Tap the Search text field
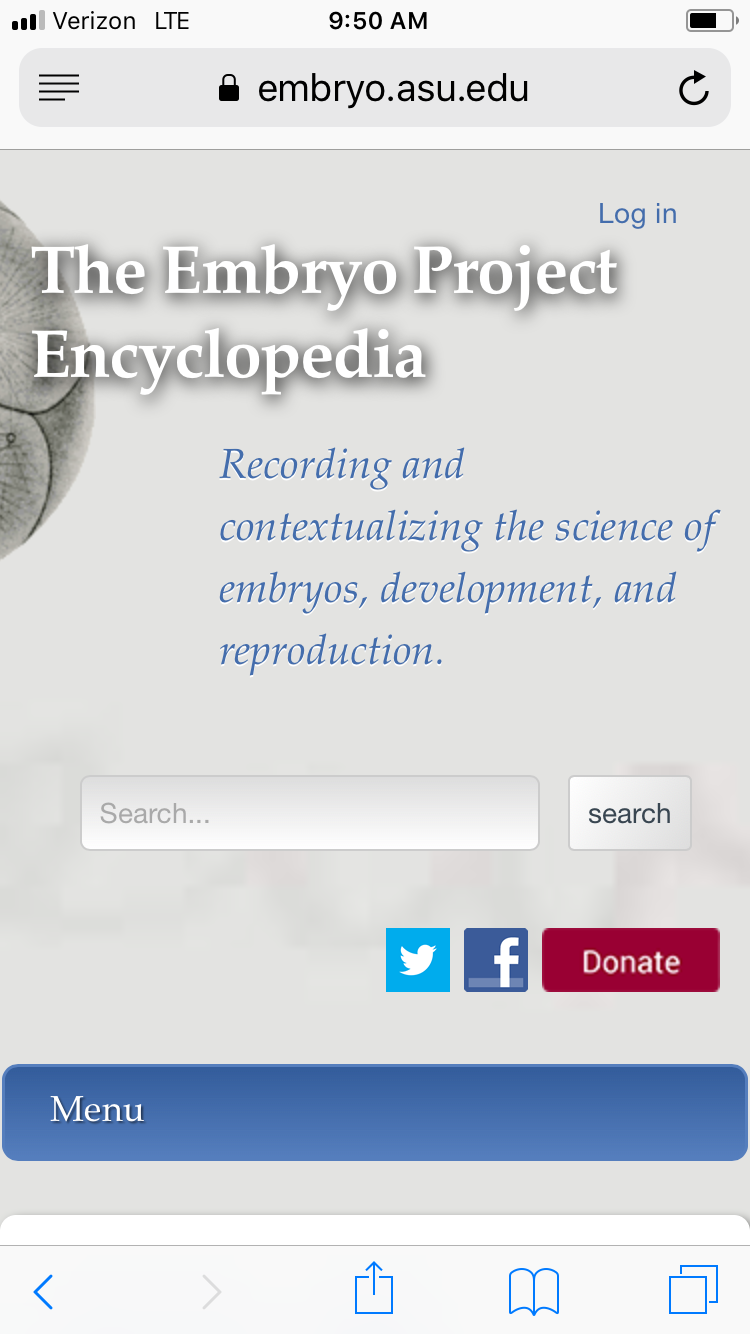This screenshot has height=1334, width=750. [310, 813]
